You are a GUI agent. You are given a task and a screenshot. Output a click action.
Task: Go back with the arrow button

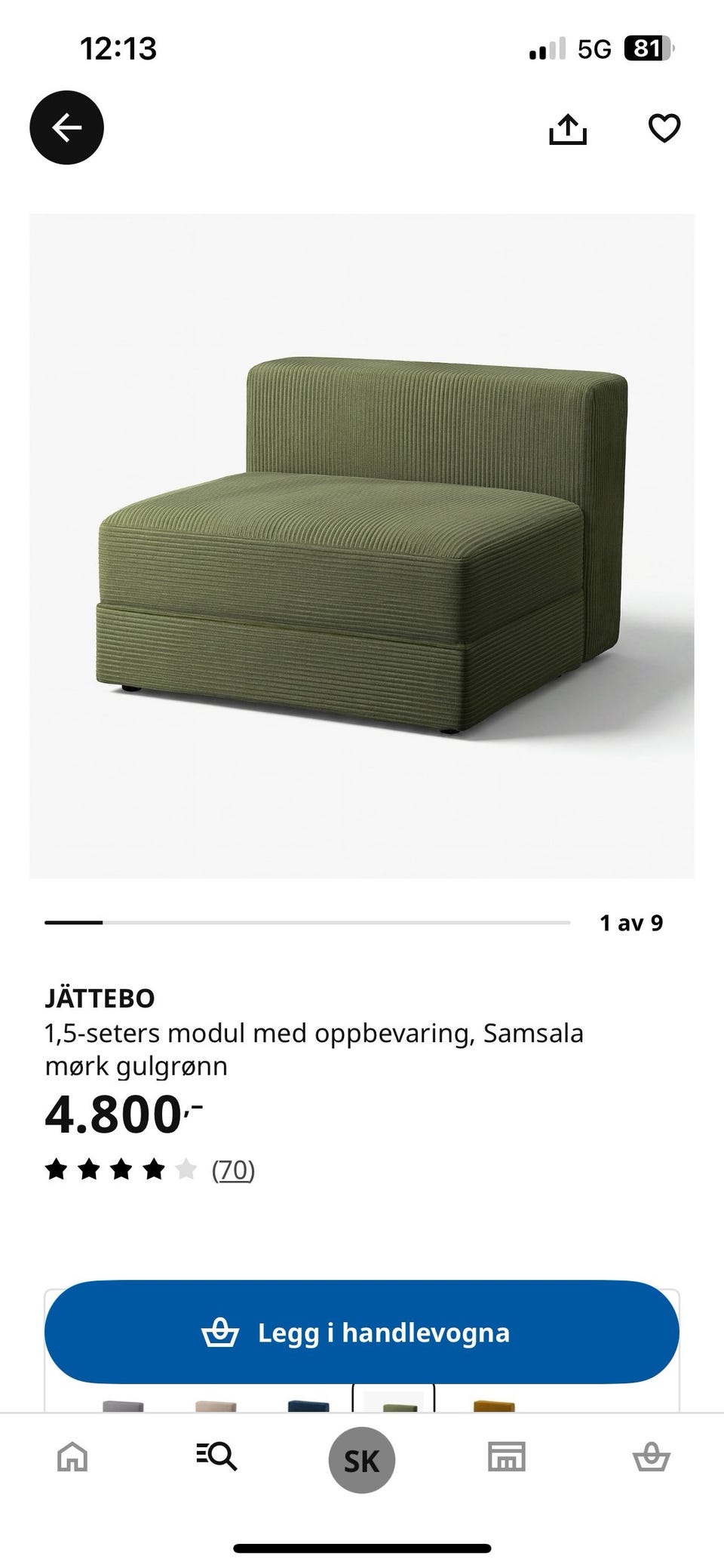point(66,128)
